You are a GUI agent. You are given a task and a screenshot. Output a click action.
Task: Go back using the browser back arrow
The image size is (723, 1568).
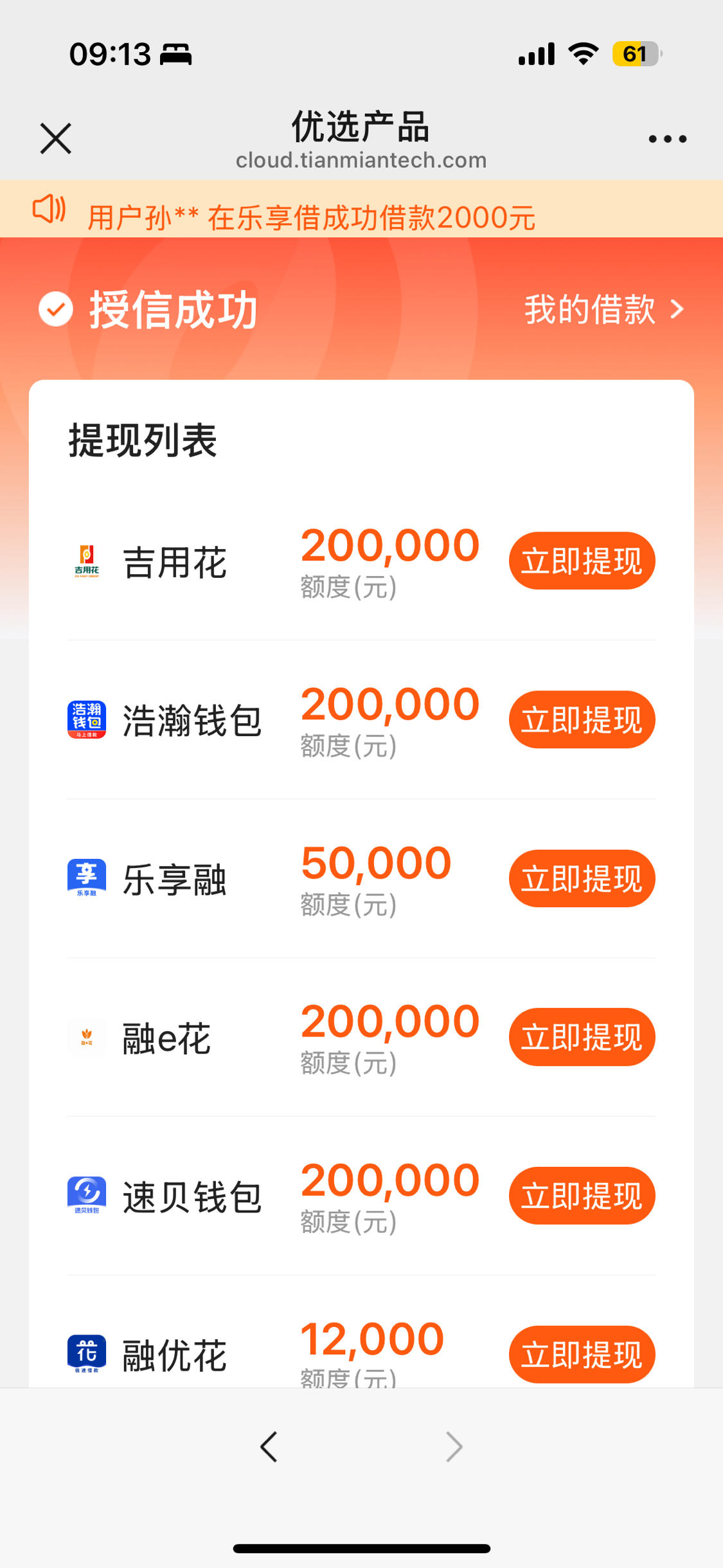(269, 1447)
